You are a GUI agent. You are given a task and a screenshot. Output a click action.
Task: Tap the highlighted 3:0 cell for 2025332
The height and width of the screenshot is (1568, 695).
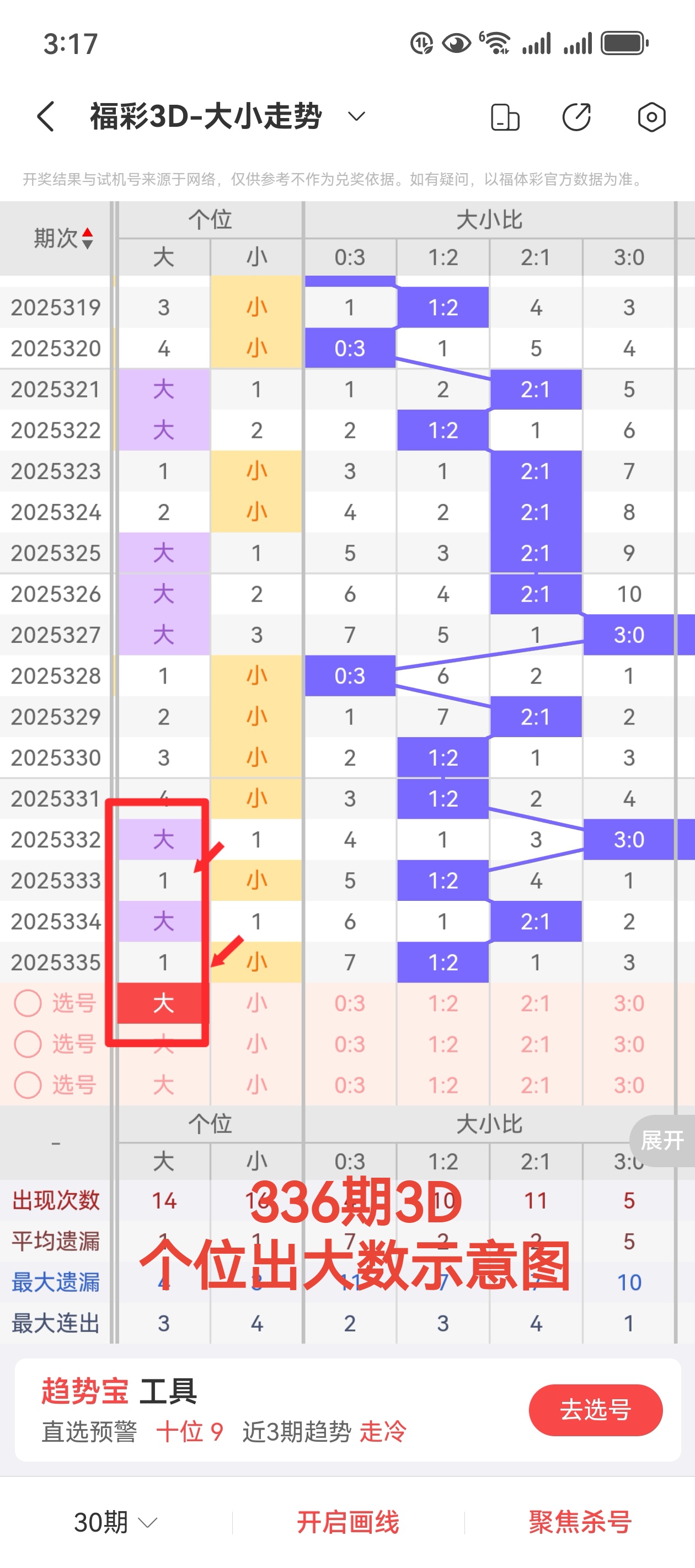coord(629,839)
